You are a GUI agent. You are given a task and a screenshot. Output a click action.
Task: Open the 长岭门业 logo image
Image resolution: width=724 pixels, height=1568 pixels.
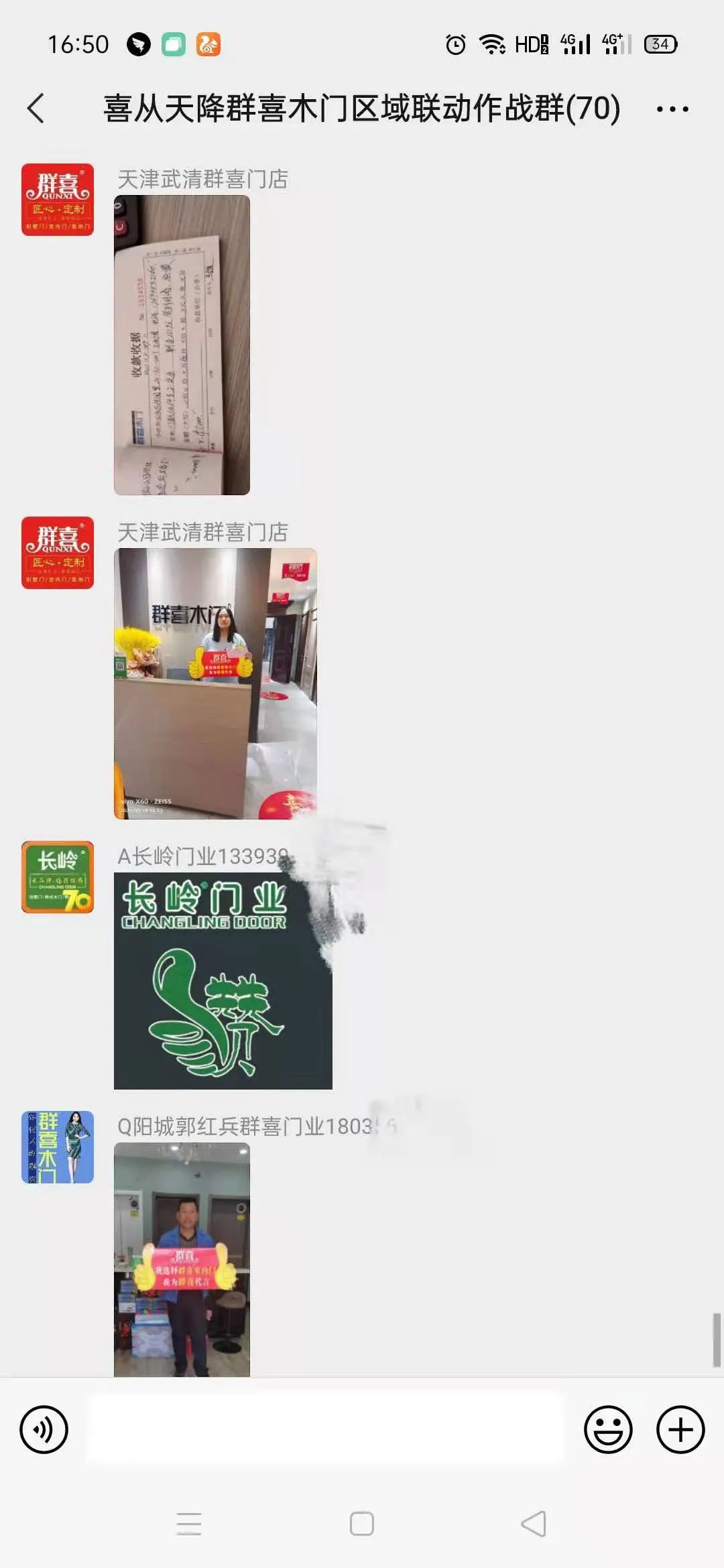coord(223,980)
